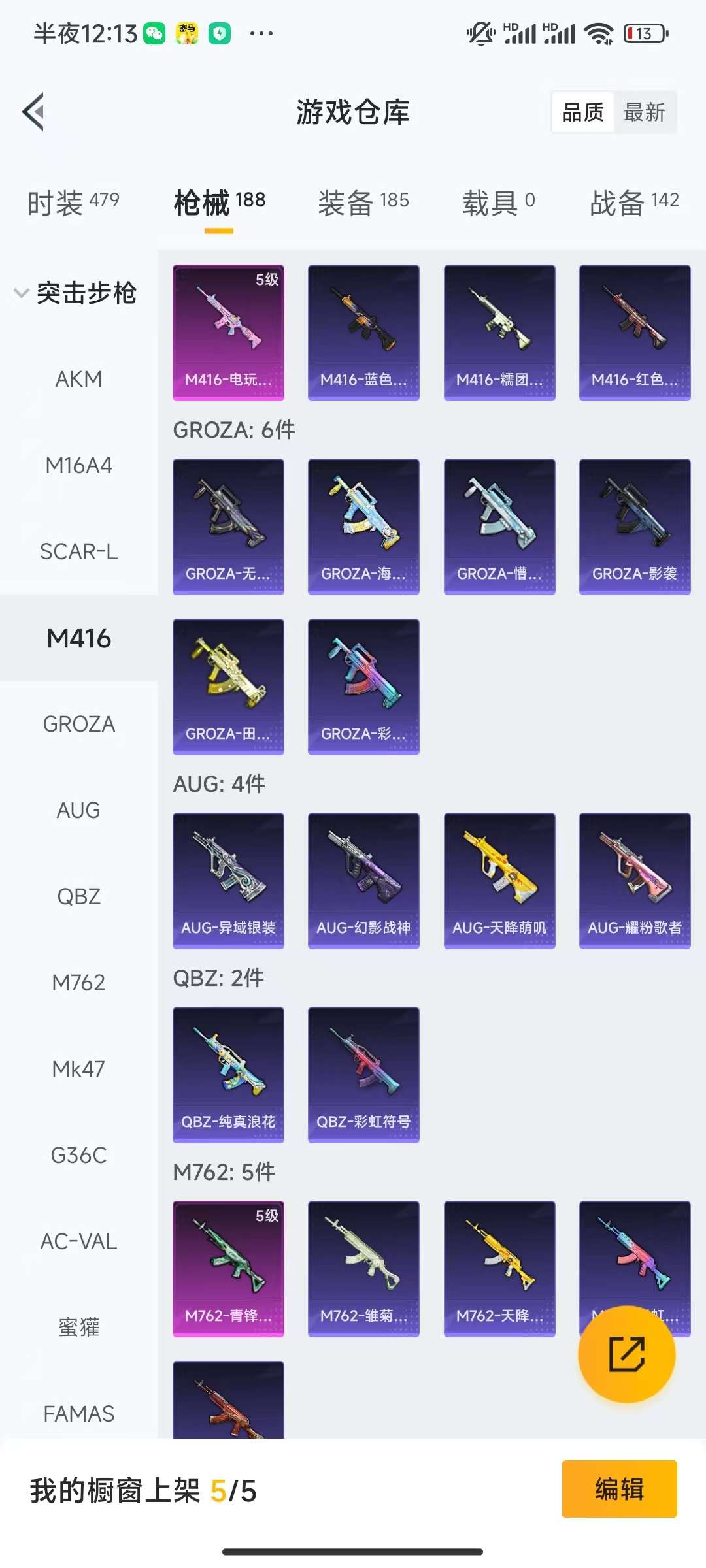This screenshot has height=1568, width=706.
Task: Switch to the 时装 tab
Action: tap(73, 202)
